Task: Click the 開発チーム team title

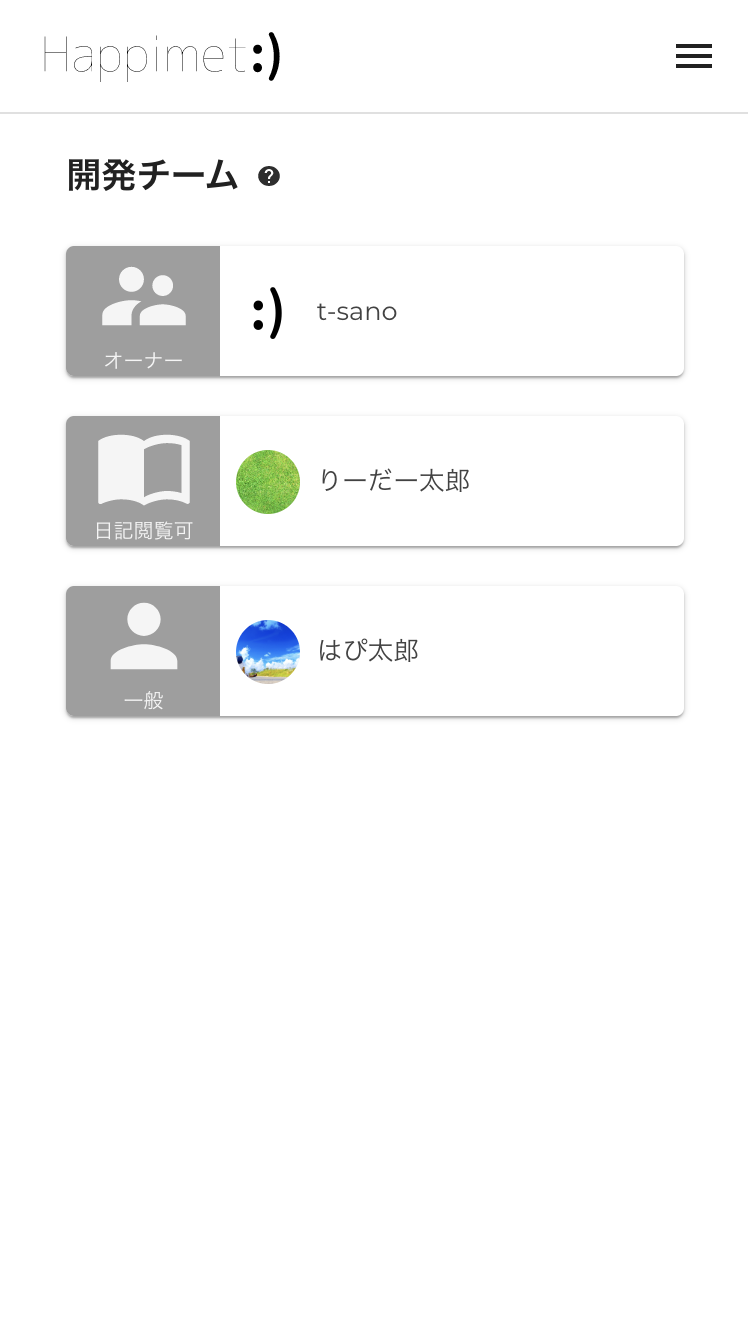Action: pyautogui.click(x=152, y=175)
